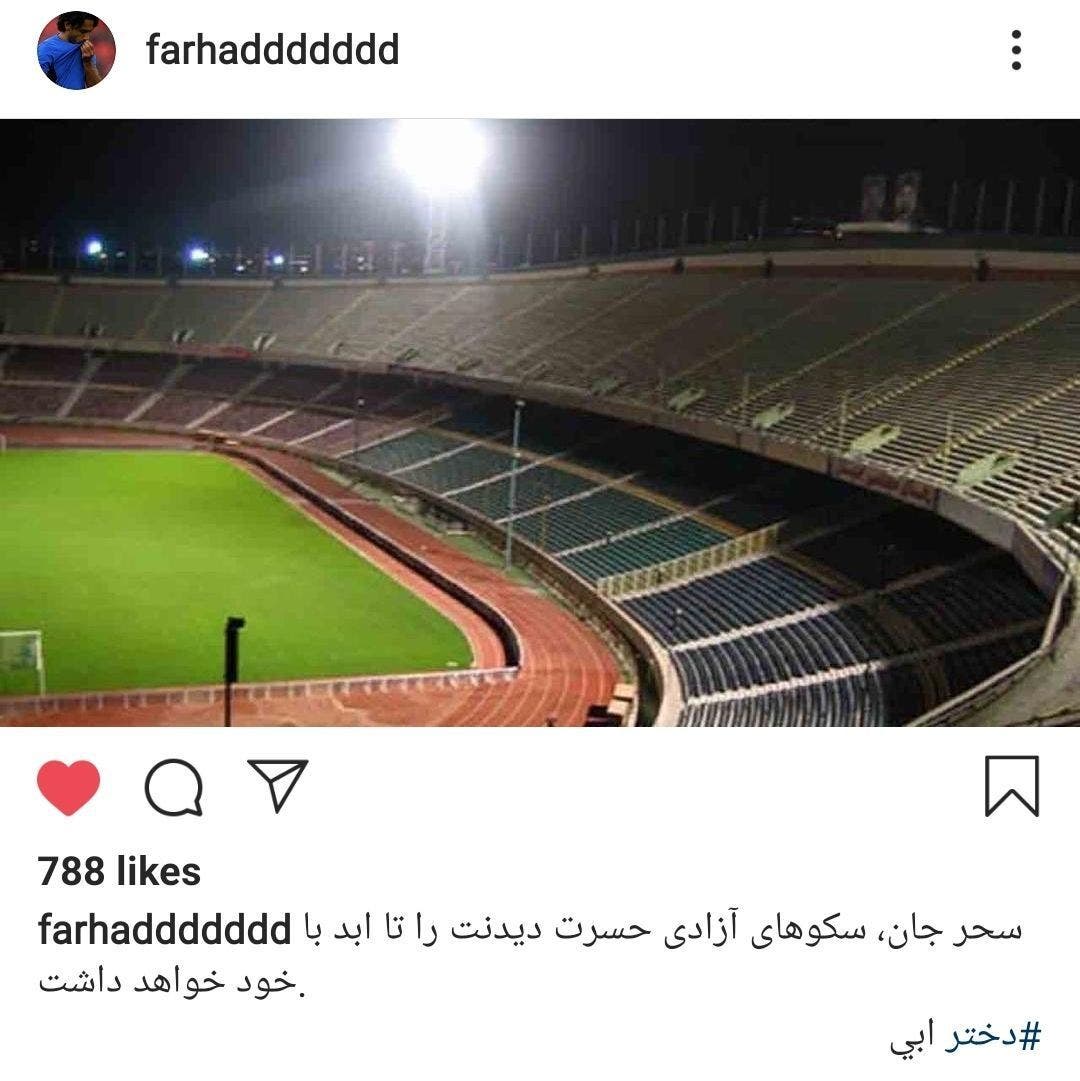
Task: Unlike the post with the red heart
Action: (69, 787)
